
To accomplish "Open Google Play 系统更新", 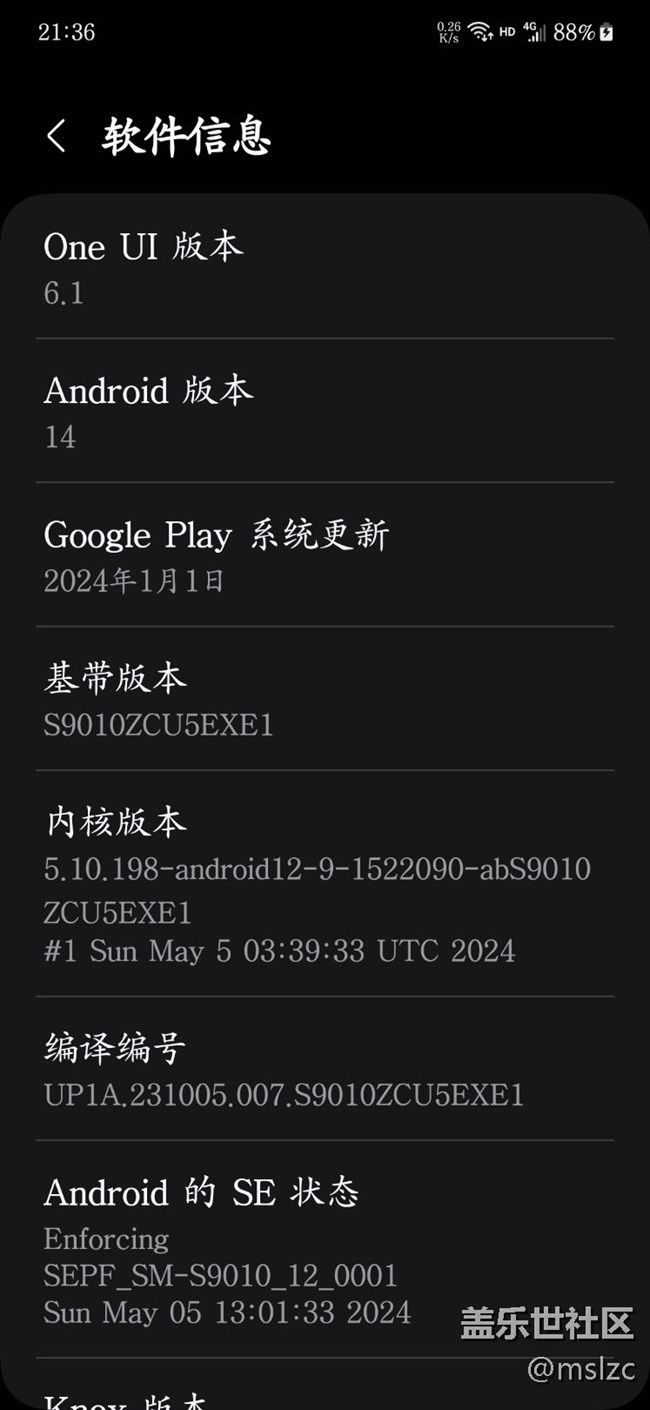I will [x=324, y=555].
